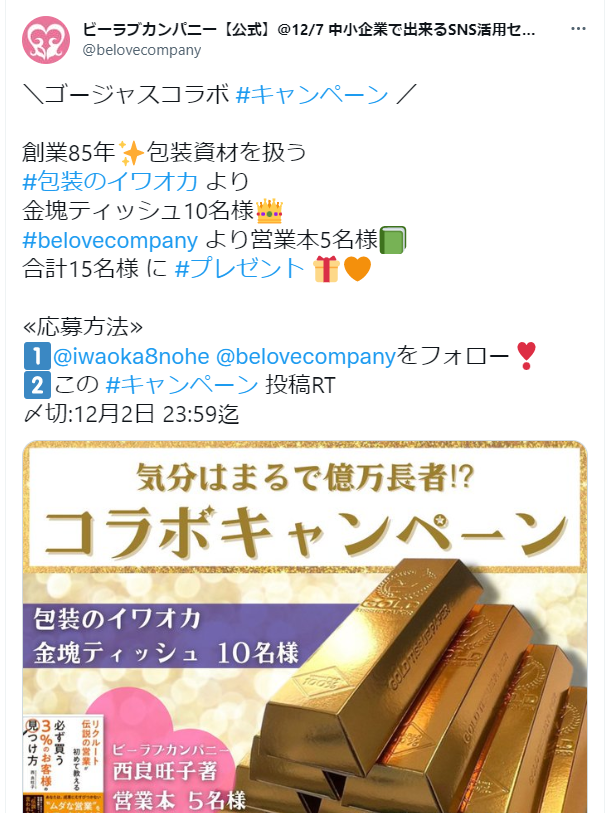Open the #プレゼント hashtag
Image resolution: width=614 pixels, height=813 pixels.
pos(237,268)
